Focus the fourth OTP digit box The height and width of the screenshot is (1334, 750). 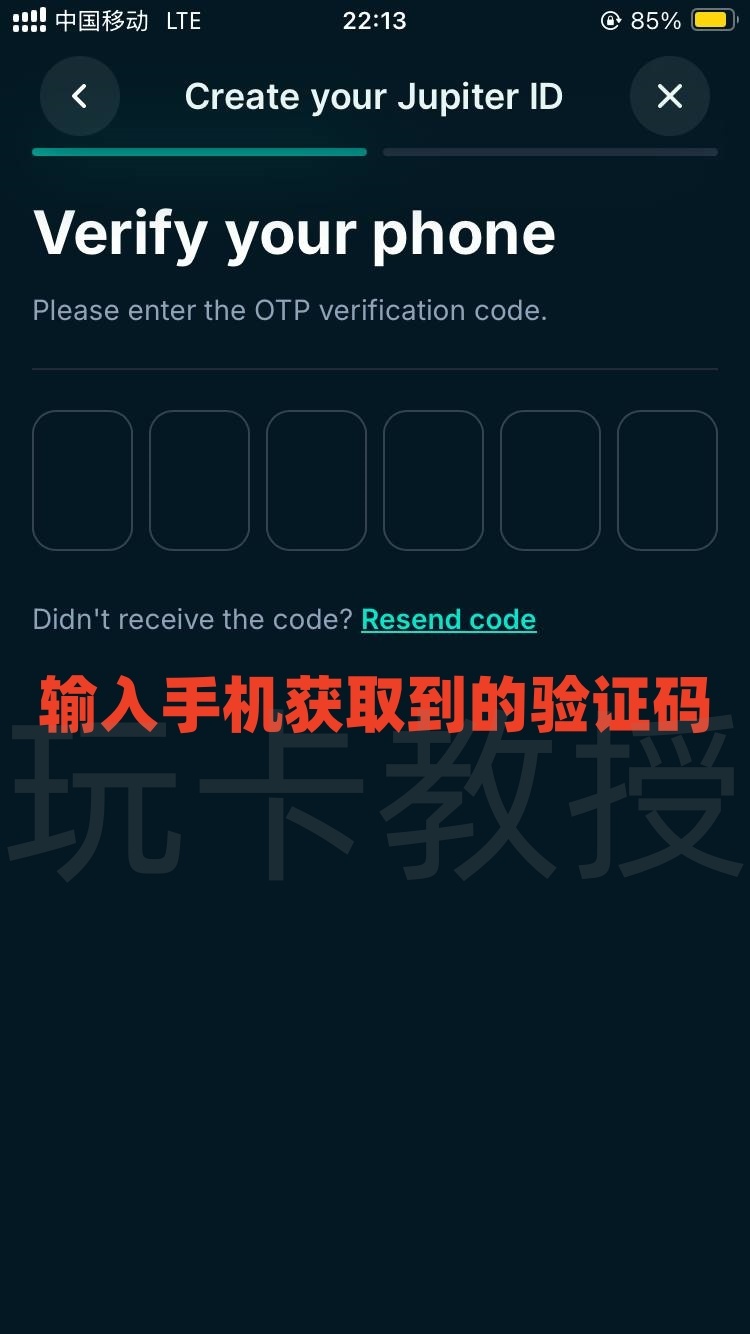pyautogui.click(x=433, y=480)
